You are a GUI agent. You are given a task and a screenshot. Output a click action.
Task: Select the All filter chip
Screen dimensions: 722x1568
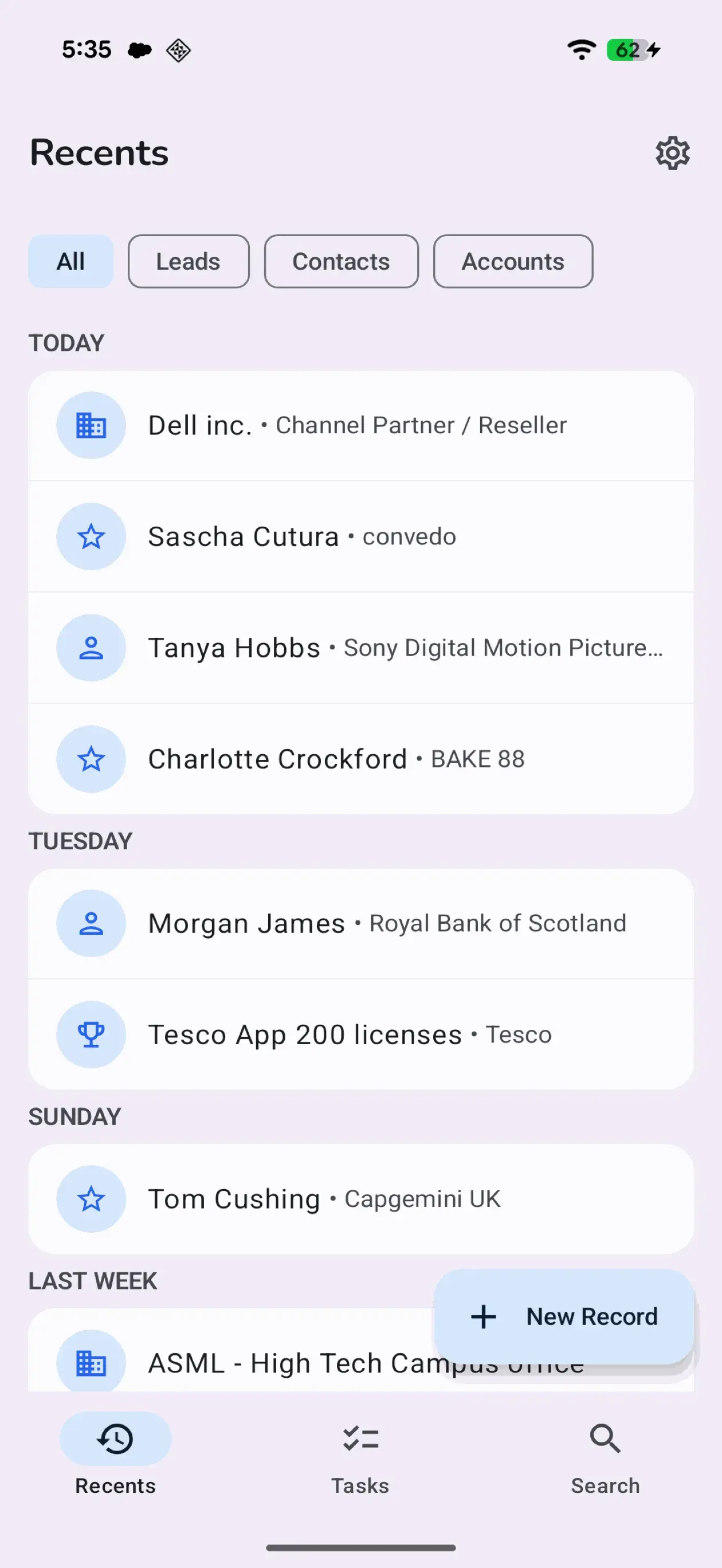click(x=70, y=261)
